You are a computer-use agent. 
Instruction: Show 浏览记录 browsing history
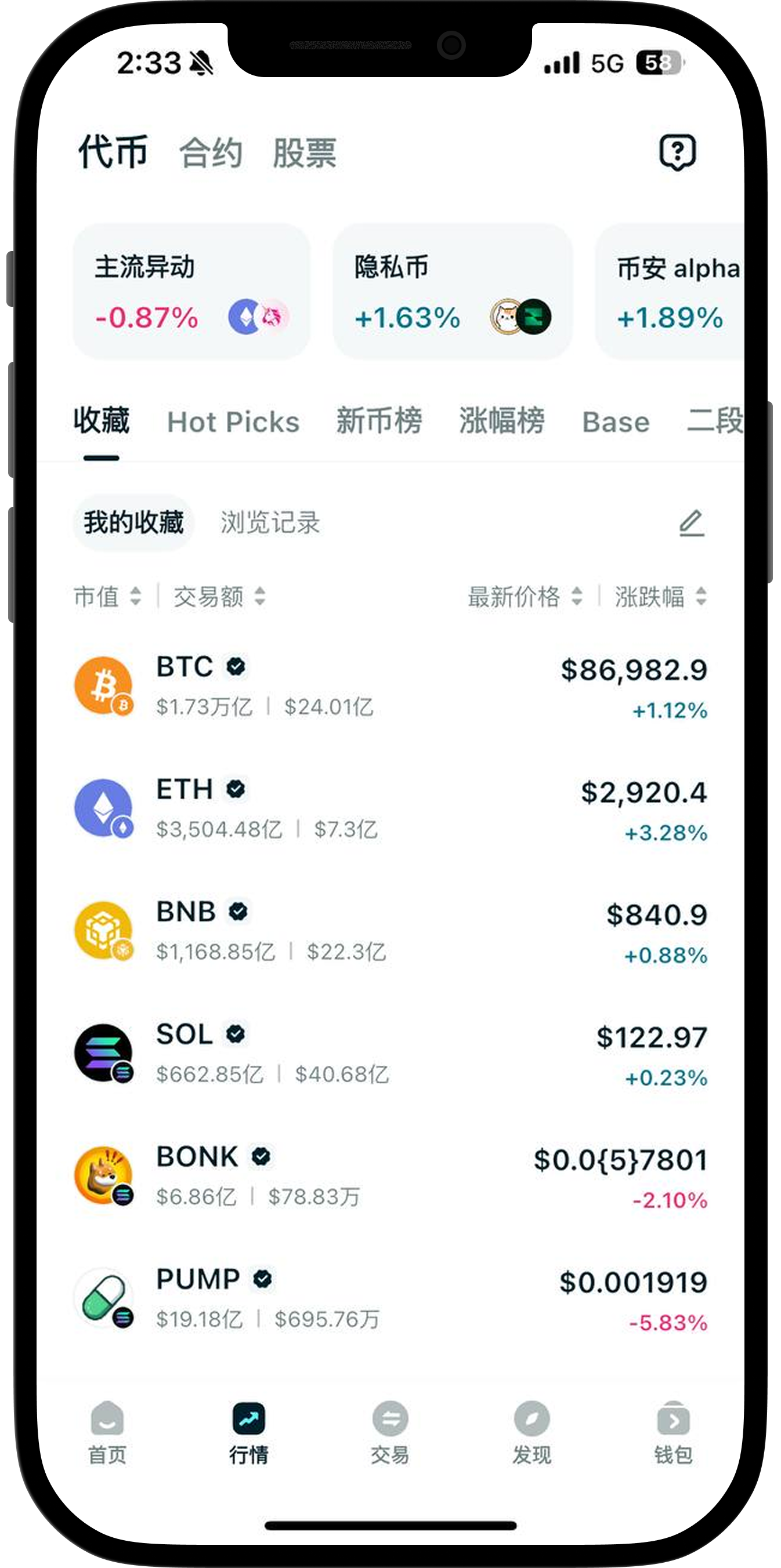[x=270, y=523]
